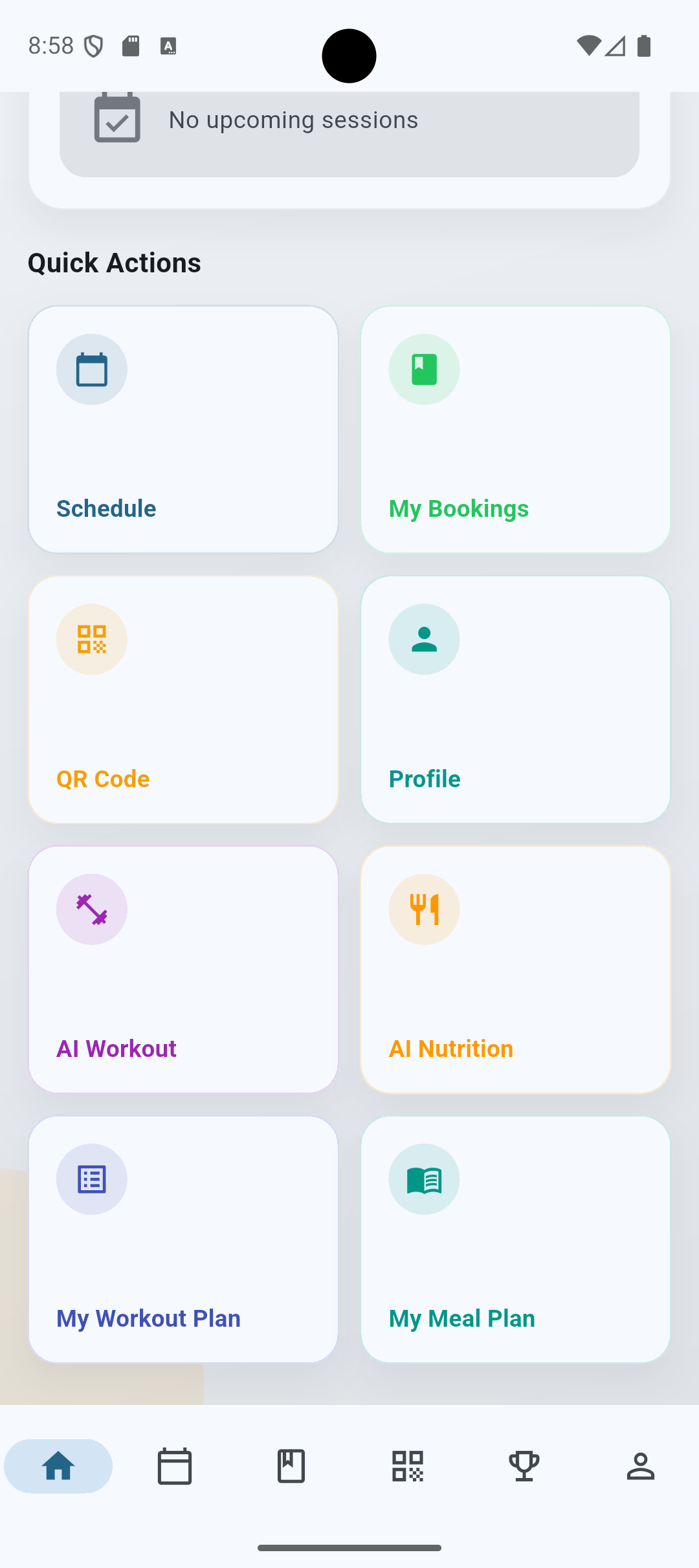
Task: Switch to the trophy tab in bottom navigation
Action: tap(524, 1466)
